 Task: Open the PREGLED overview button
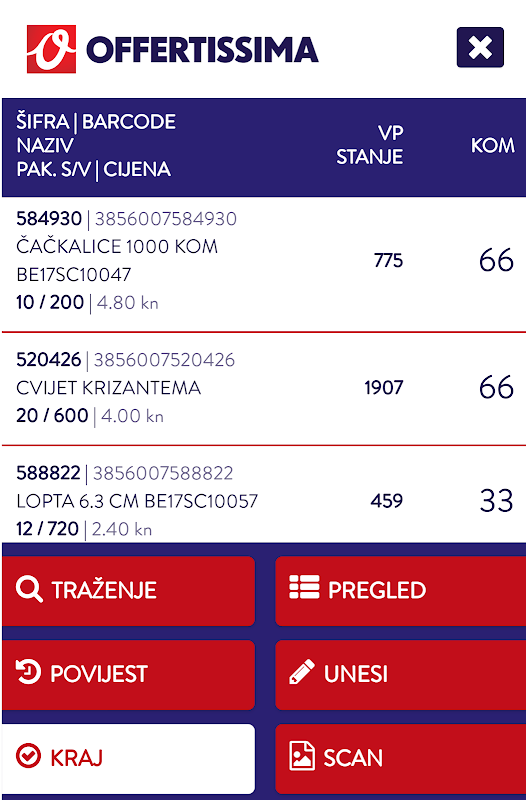pyautogui.click(x=400, y=591)
